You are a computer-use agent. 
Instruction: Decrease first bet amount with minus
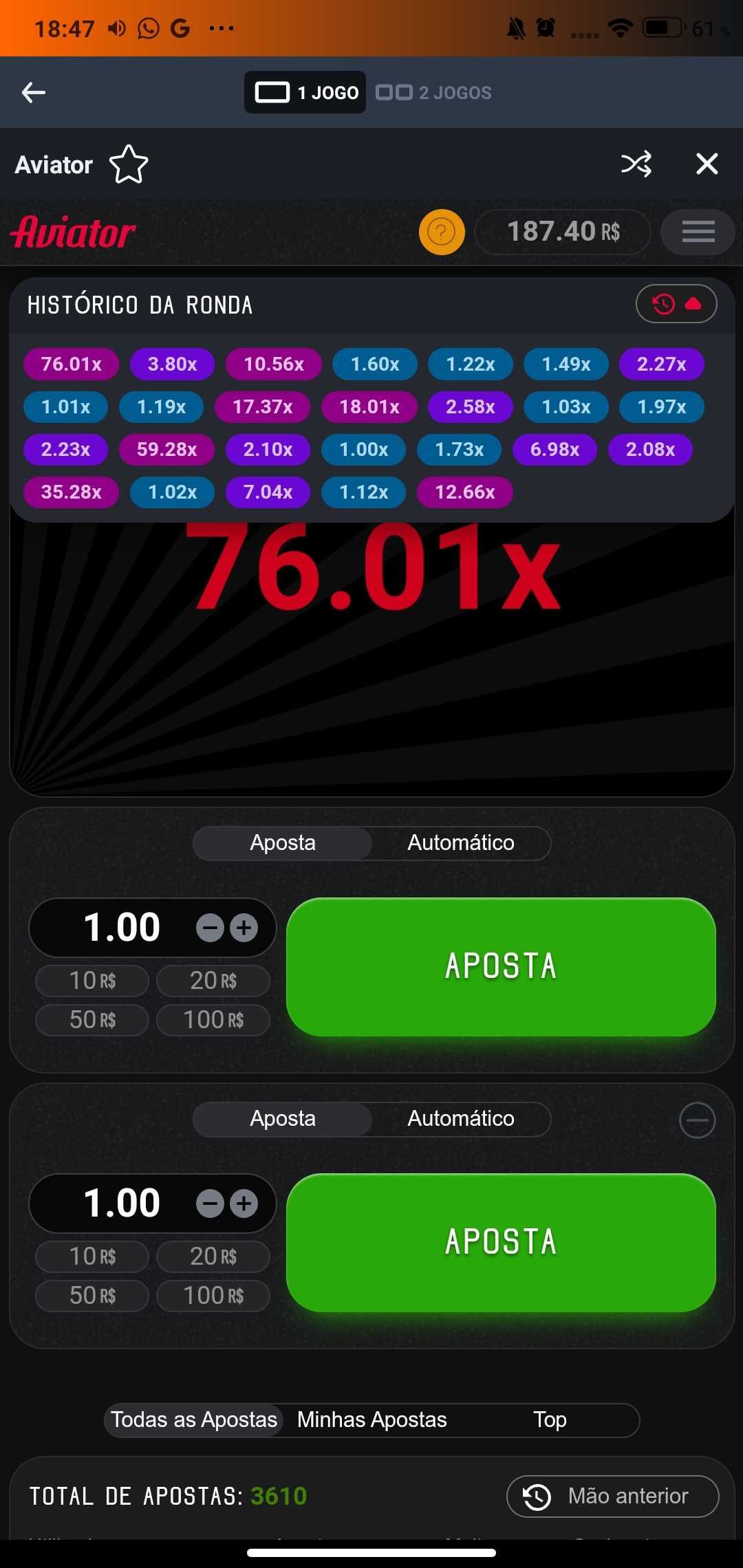[210, 928]
